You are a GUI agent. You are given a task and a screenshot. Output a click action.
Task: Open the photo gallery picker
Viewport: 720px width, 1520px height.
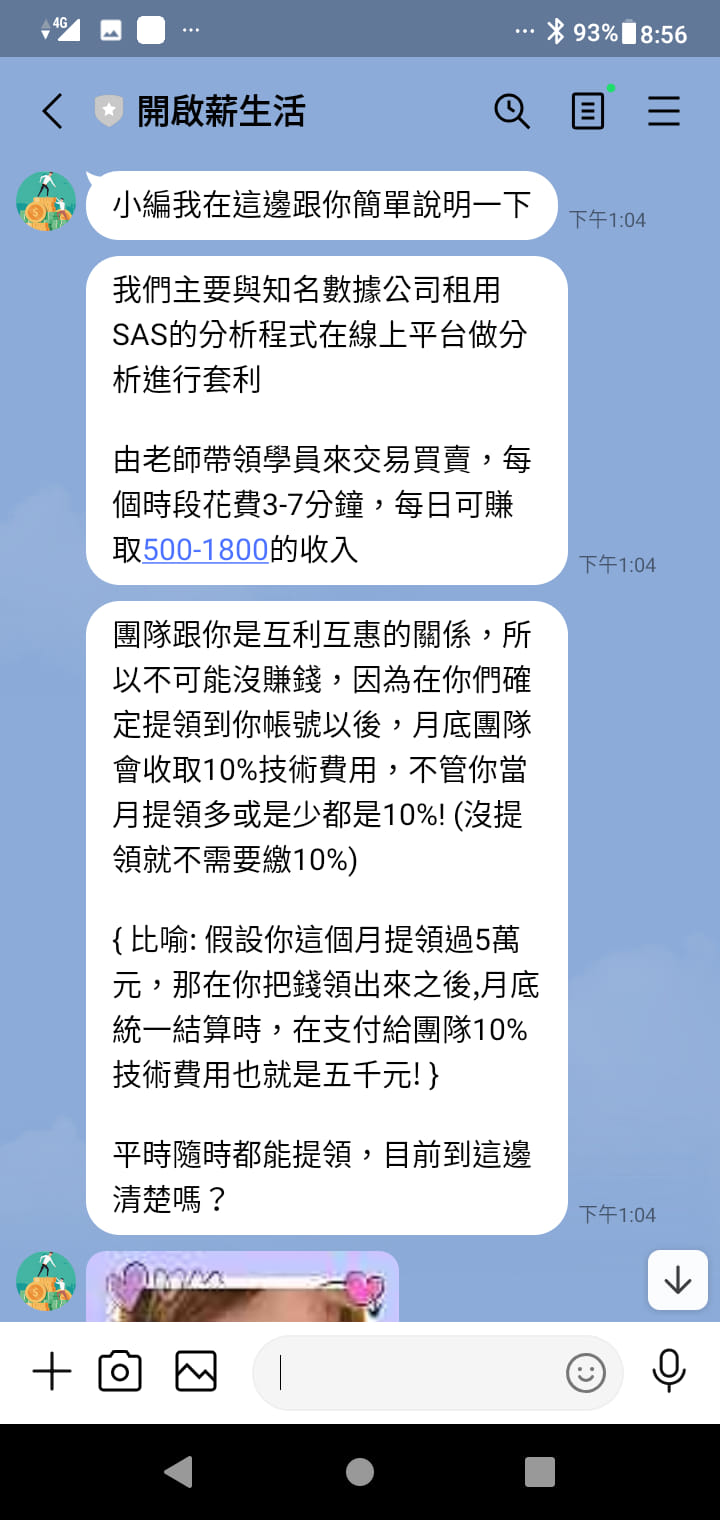[x=196, y=1372]
